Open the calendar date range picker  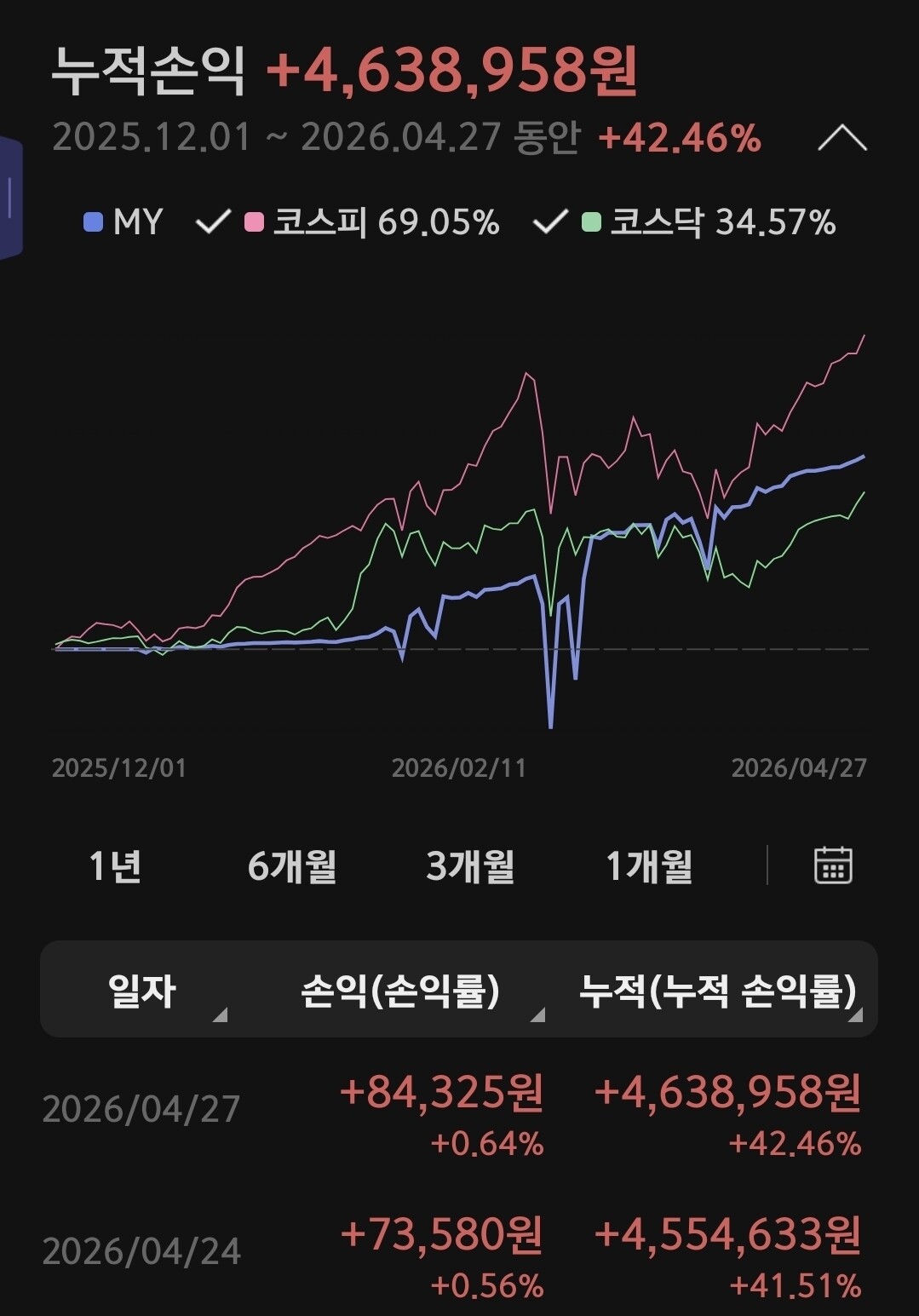pos(833,865)
